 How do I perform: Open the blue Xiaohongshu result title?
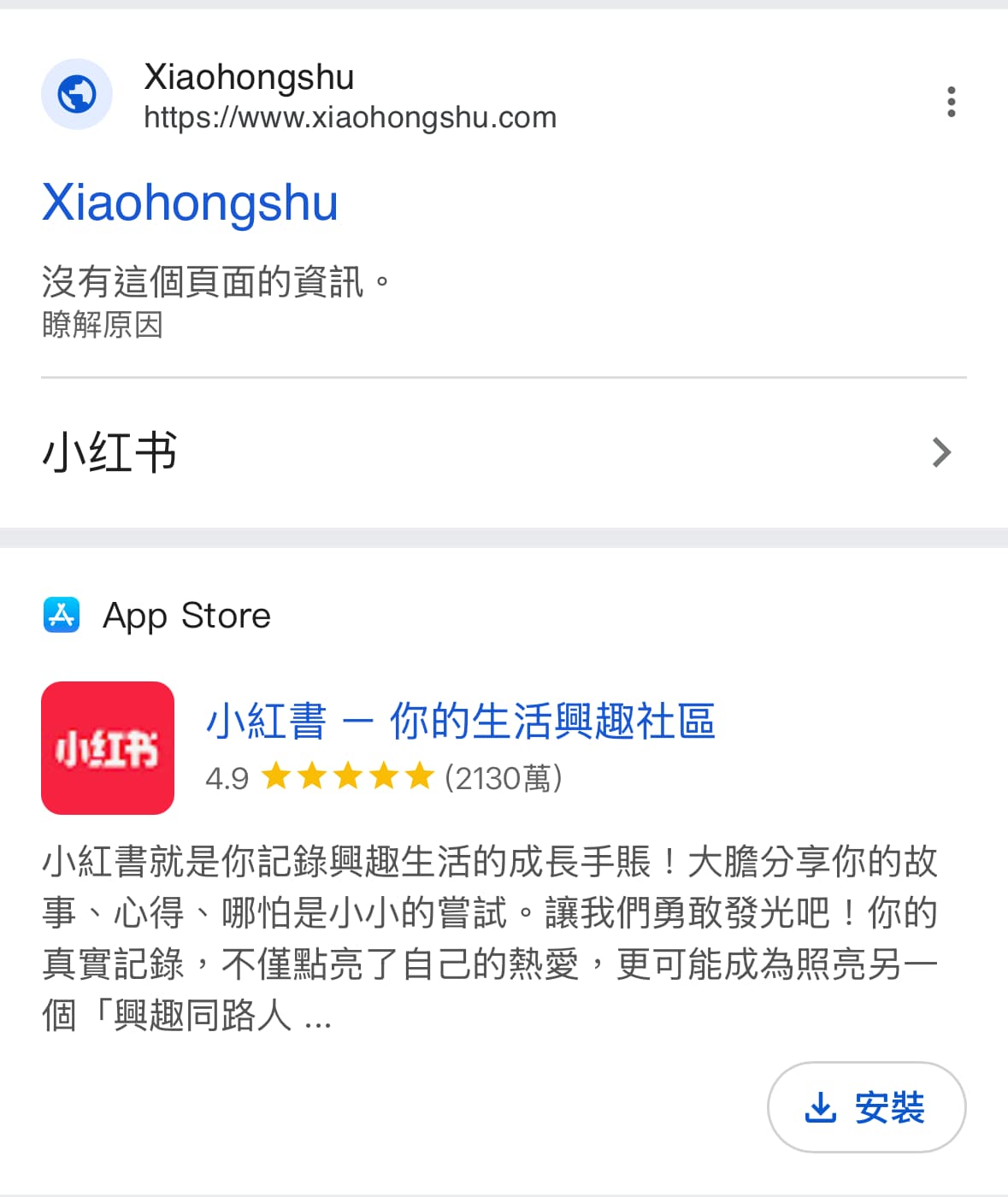tap(190, 203)
